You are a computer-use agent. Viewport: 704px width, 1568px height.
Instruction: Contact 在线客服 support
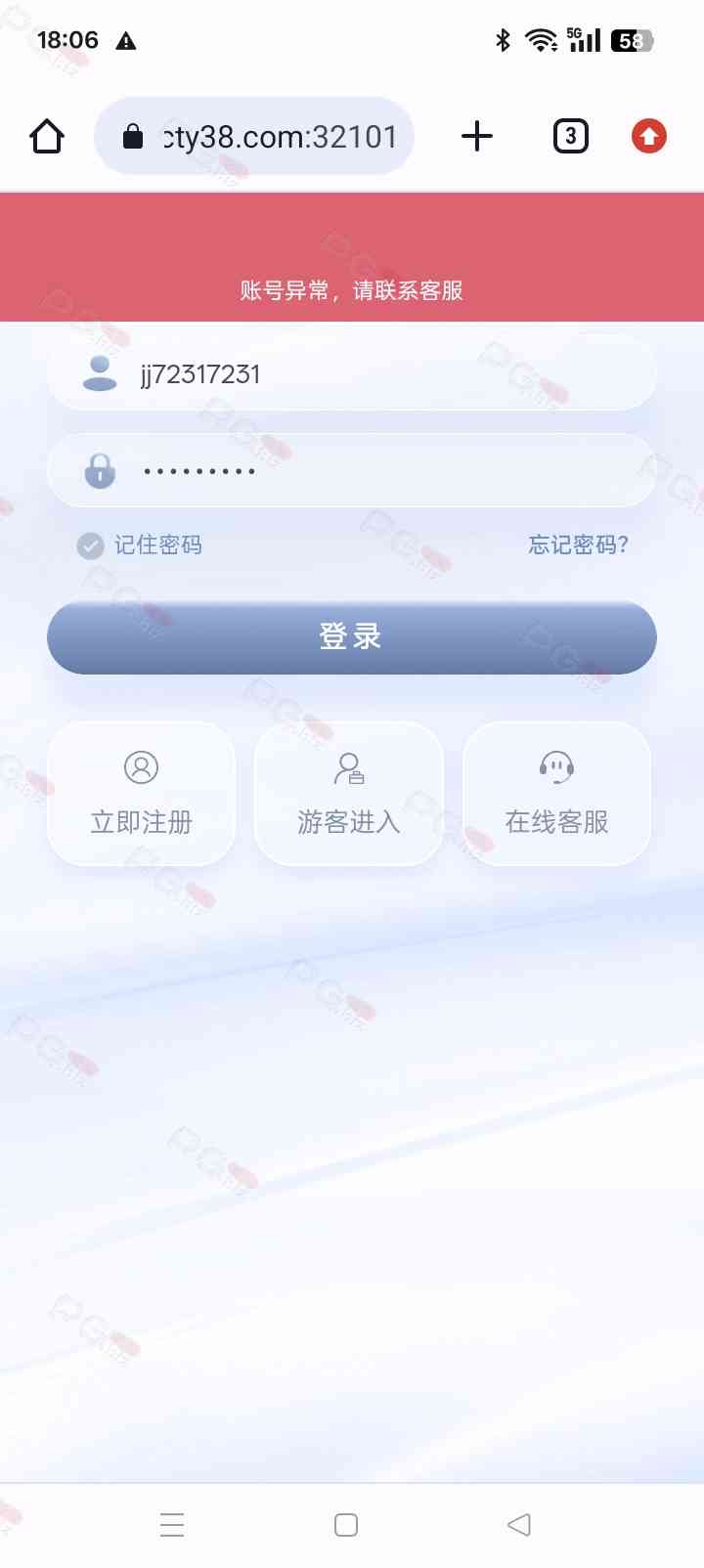click(556, 794)
